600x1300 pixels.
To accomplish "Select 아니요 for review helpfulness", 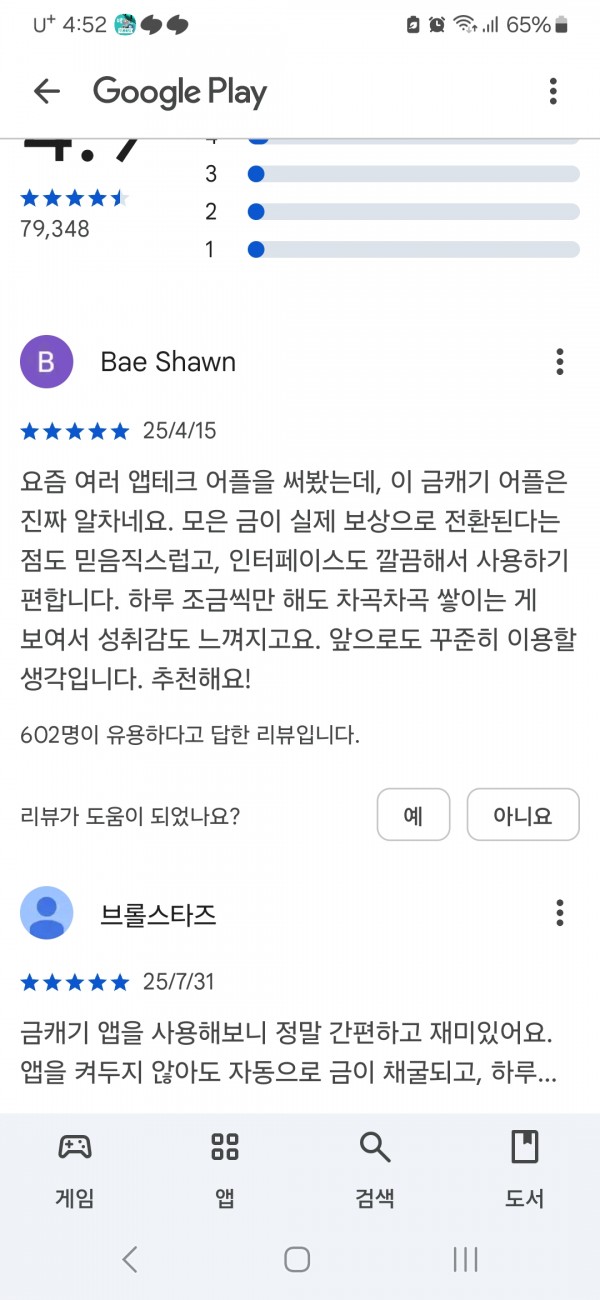I will [x=523, y=815].
